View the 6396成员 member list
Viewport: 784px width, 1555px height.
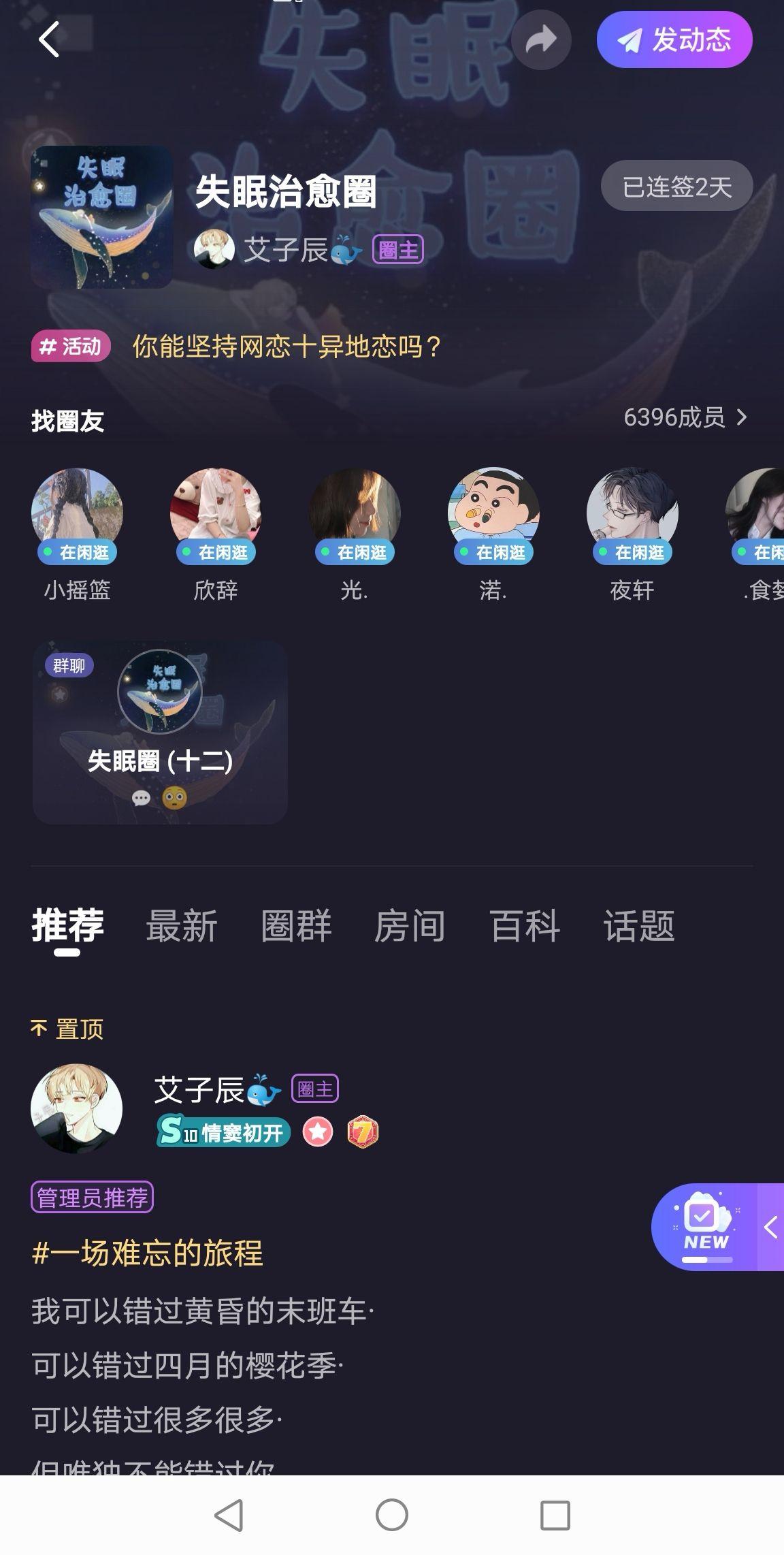[685, 417]
